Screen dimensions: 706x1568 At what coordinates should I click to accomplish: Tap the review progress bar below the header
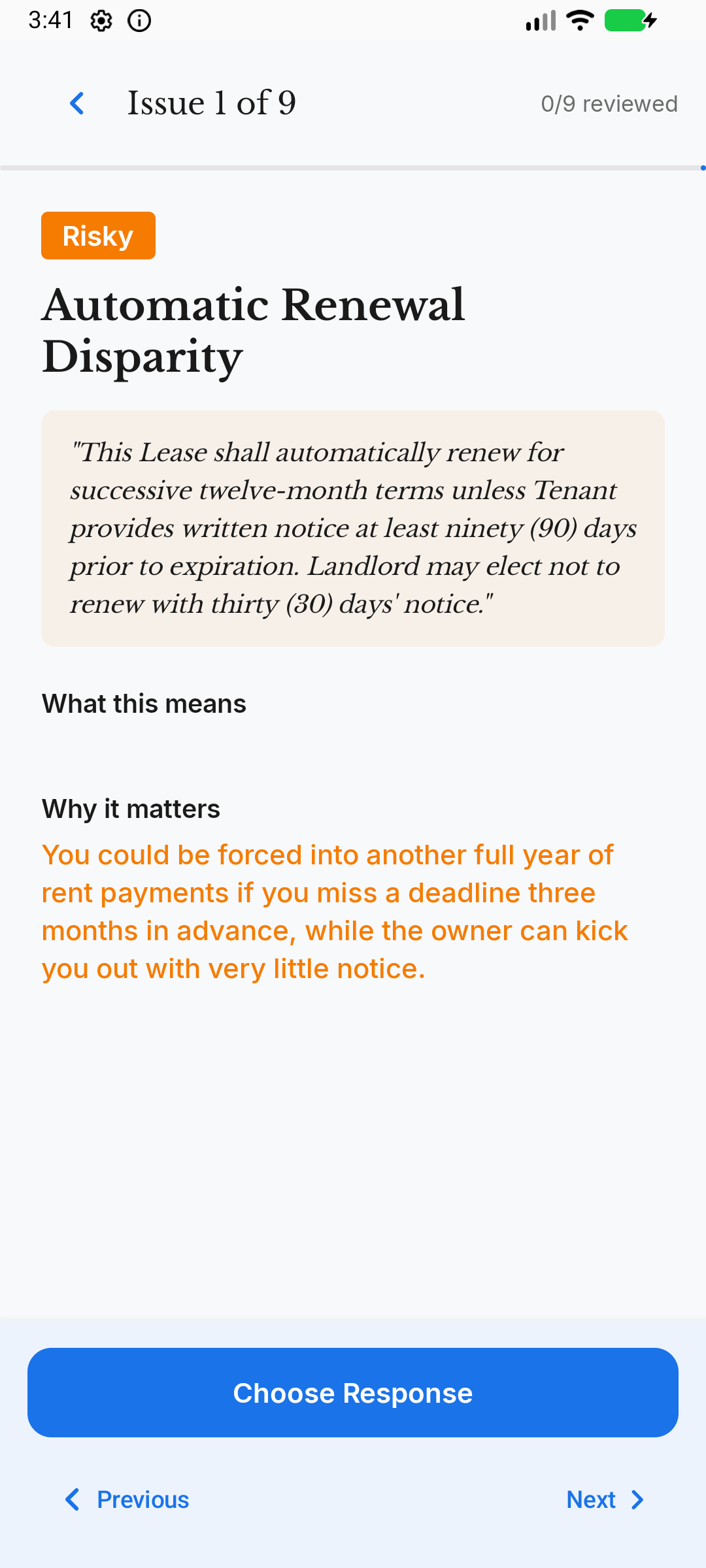(353, 167)
